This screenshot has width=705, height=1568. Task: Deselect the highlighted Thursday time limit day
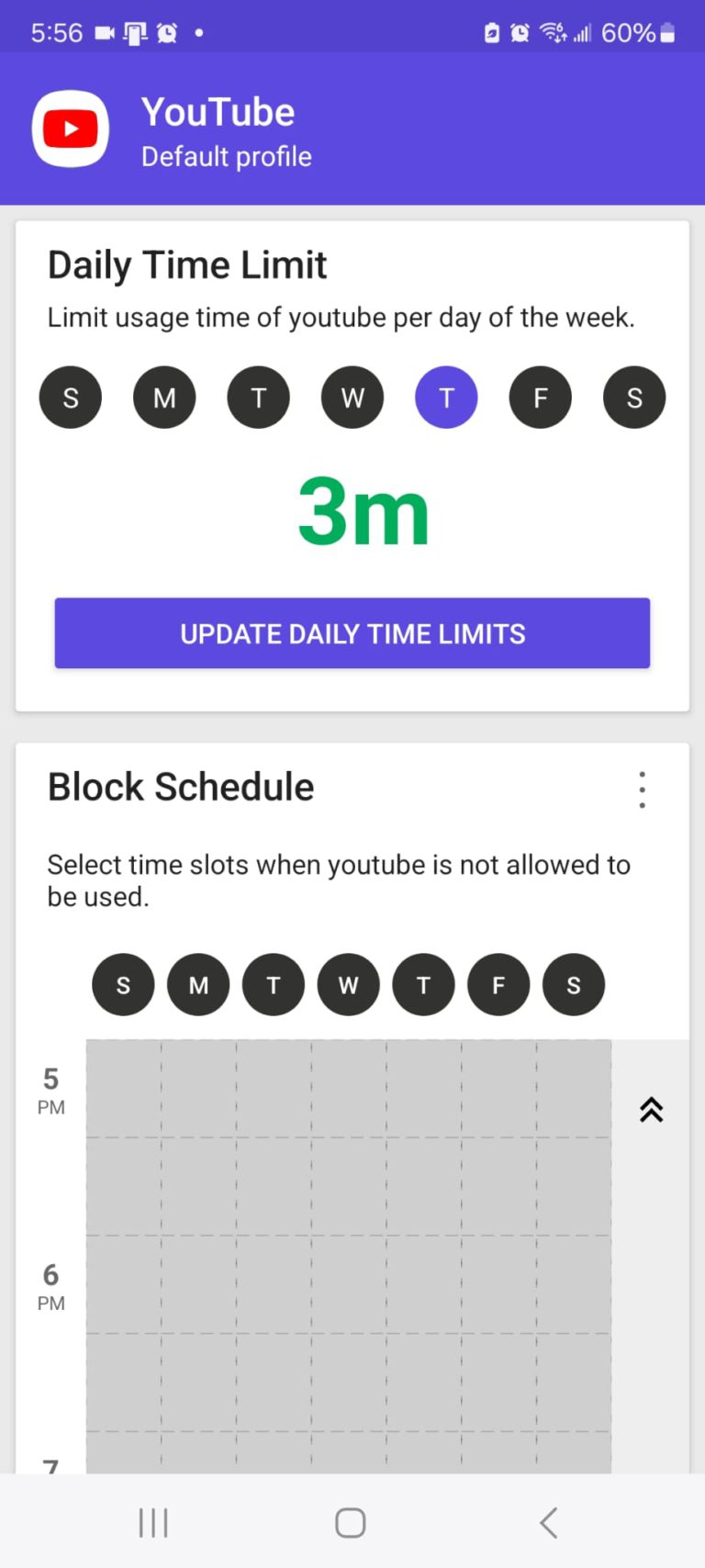(446, 397)
